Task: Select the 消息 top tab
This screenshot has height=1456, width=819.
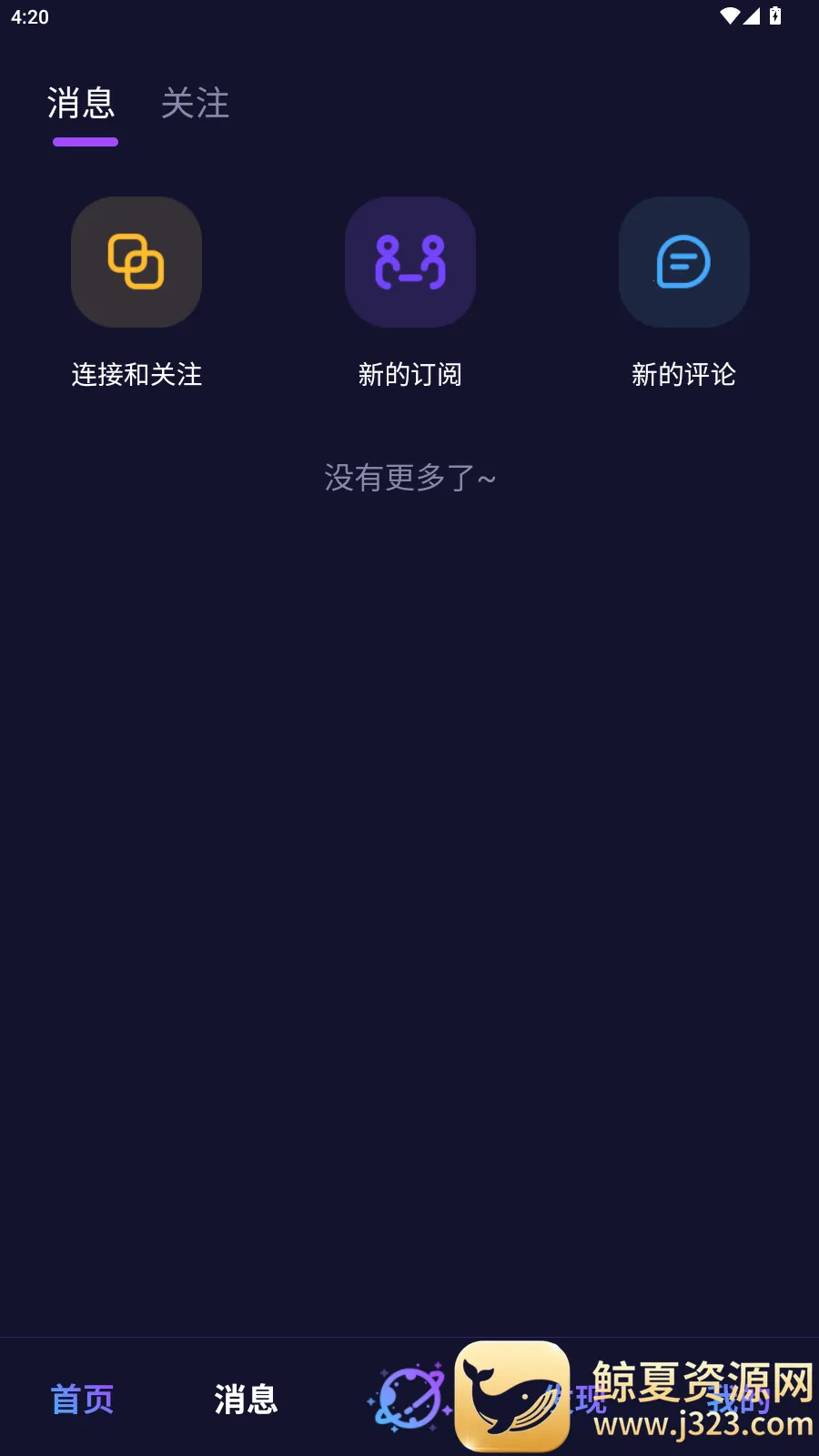Action: point(82,103)
